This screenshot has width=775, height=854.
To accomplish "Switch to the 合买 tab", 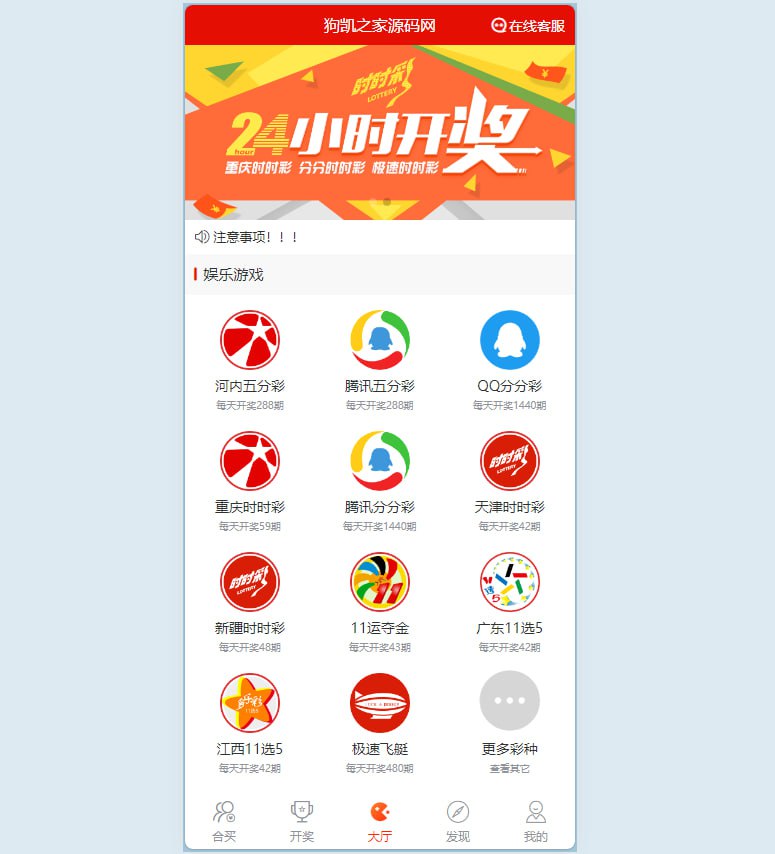I will pos(224,821).
